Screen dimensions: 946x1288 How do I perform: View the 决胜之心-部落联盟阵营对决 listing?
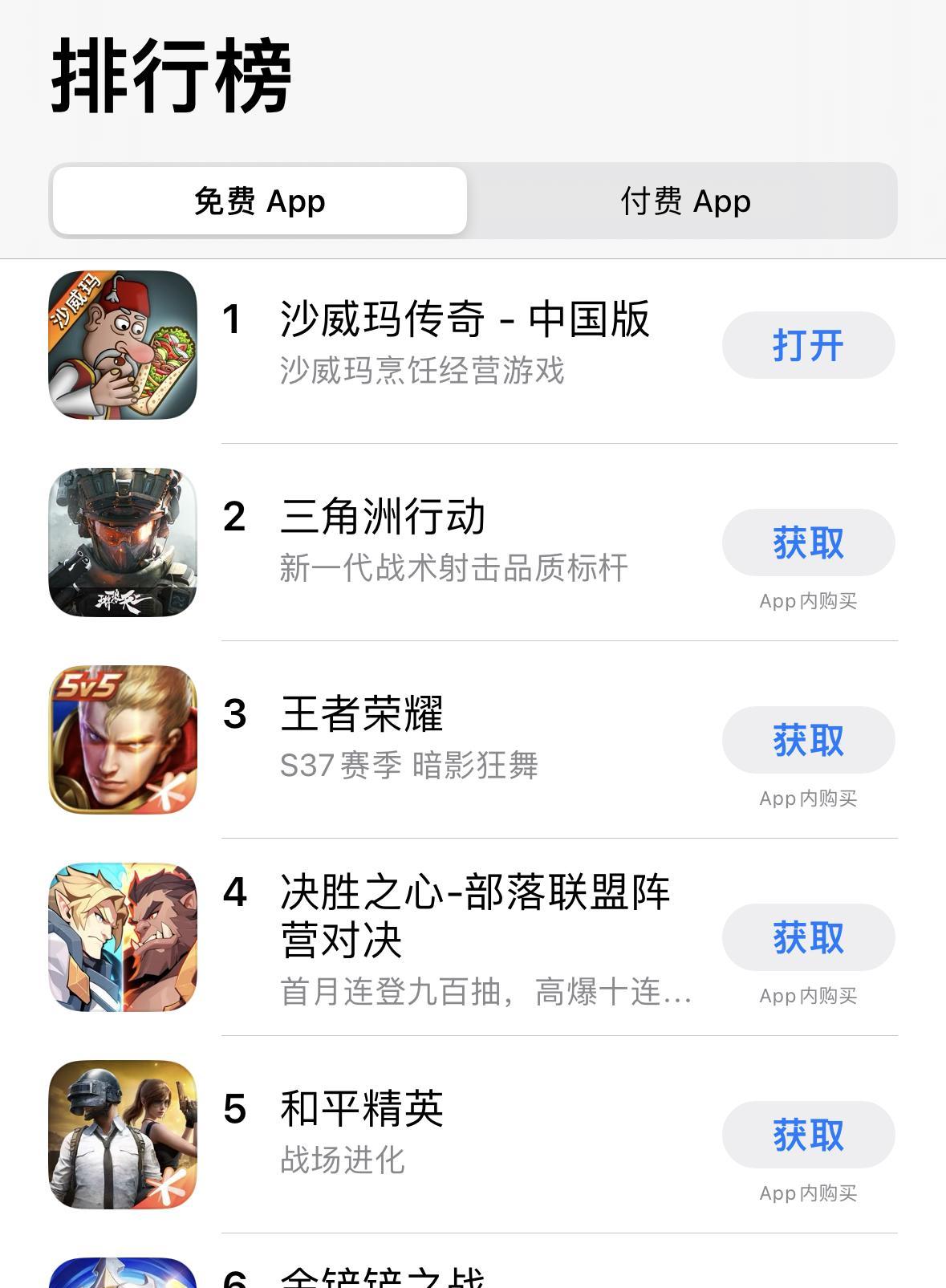pyautogui.click(x=473, y=915)
